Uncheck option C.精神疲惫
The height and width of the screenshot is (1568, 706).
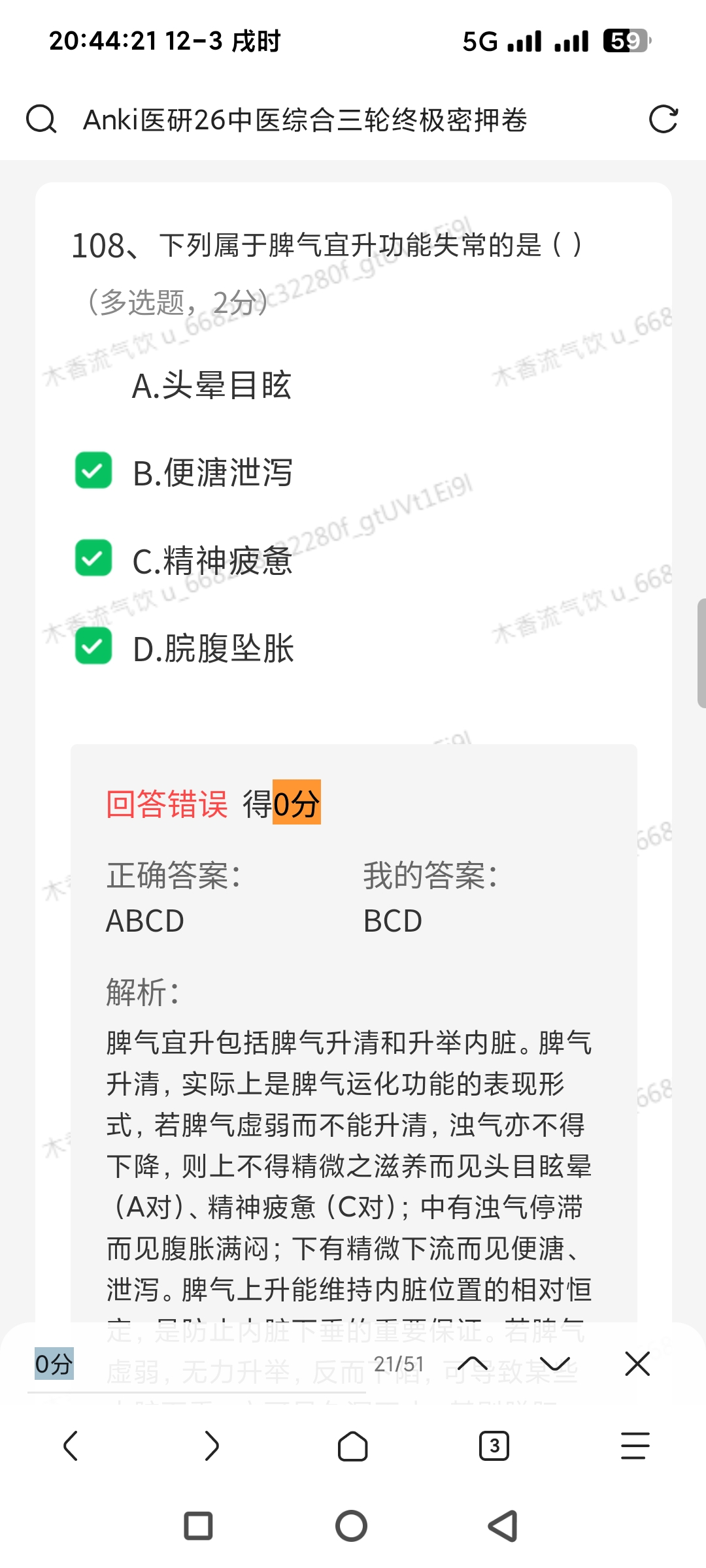tap(93, 558)
